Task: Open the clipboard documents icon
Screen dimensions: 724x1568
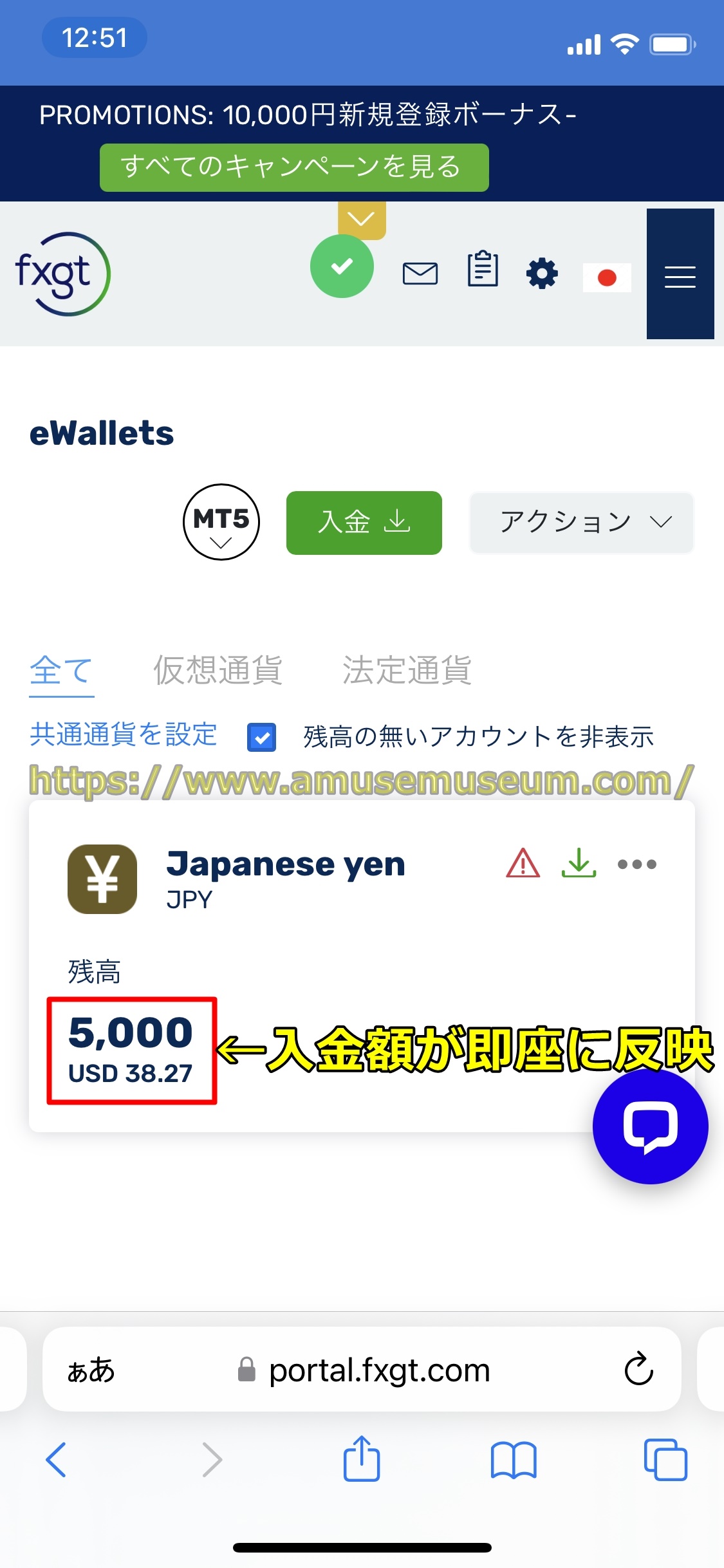Action: [x=483, y=269]
